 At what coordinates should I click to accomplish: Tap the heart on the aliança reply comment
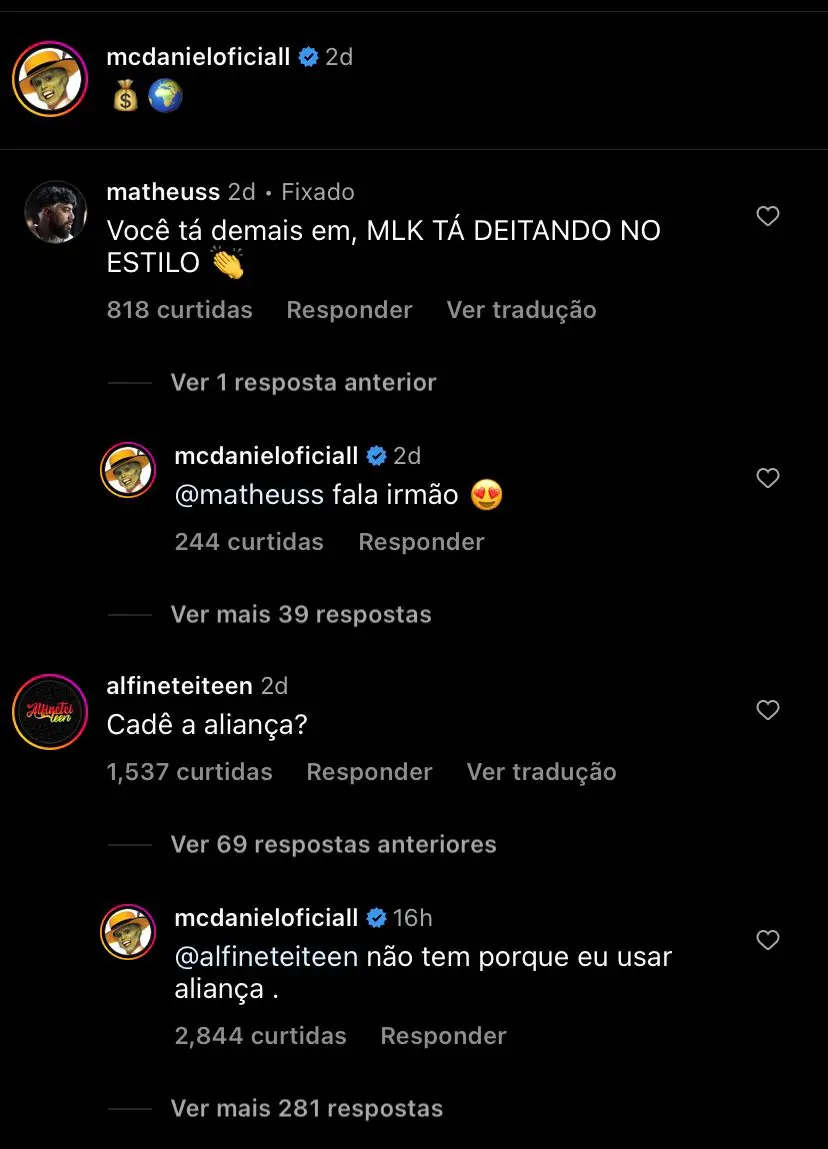click(767, 940)
